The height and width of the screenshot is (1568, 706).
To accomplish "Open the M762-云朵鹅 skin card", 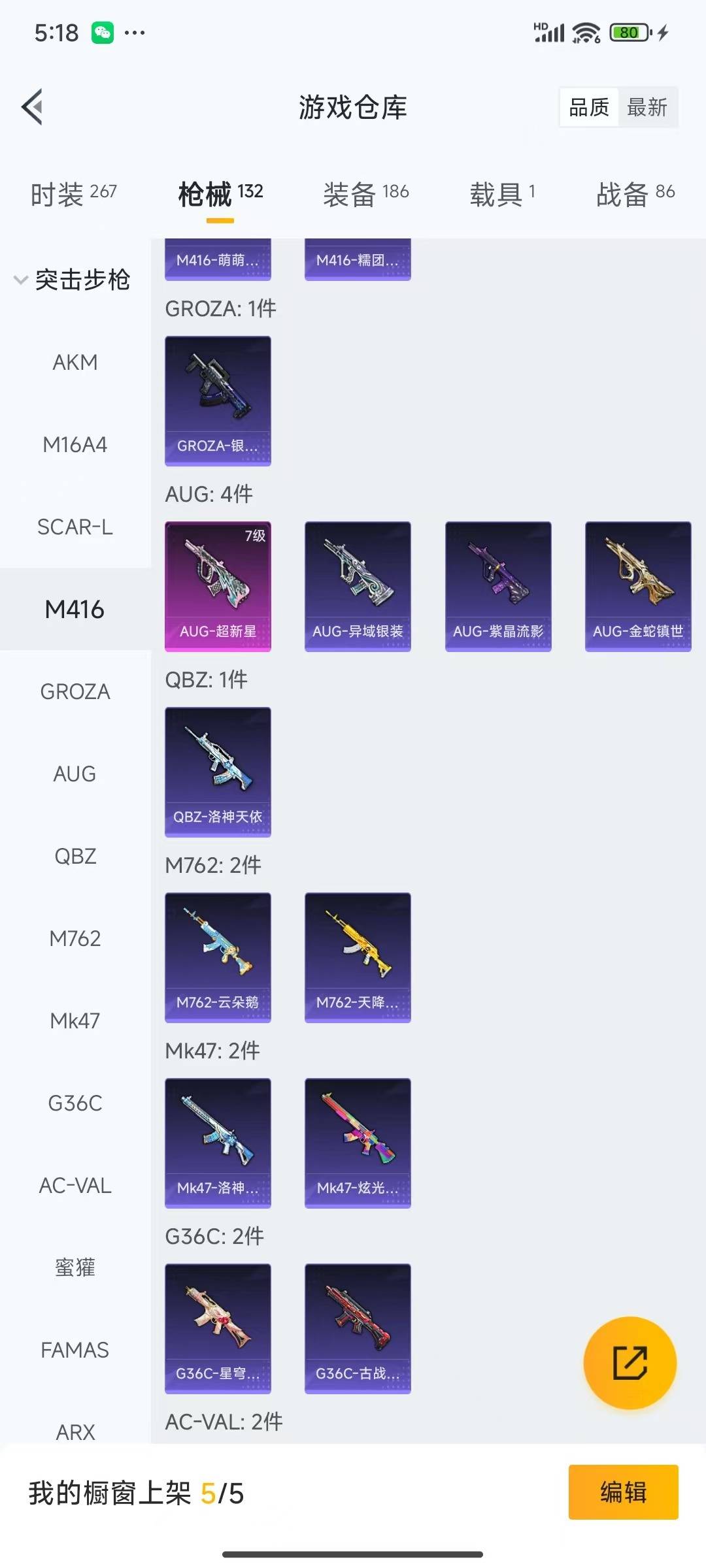I will click(x=218, y=957).
